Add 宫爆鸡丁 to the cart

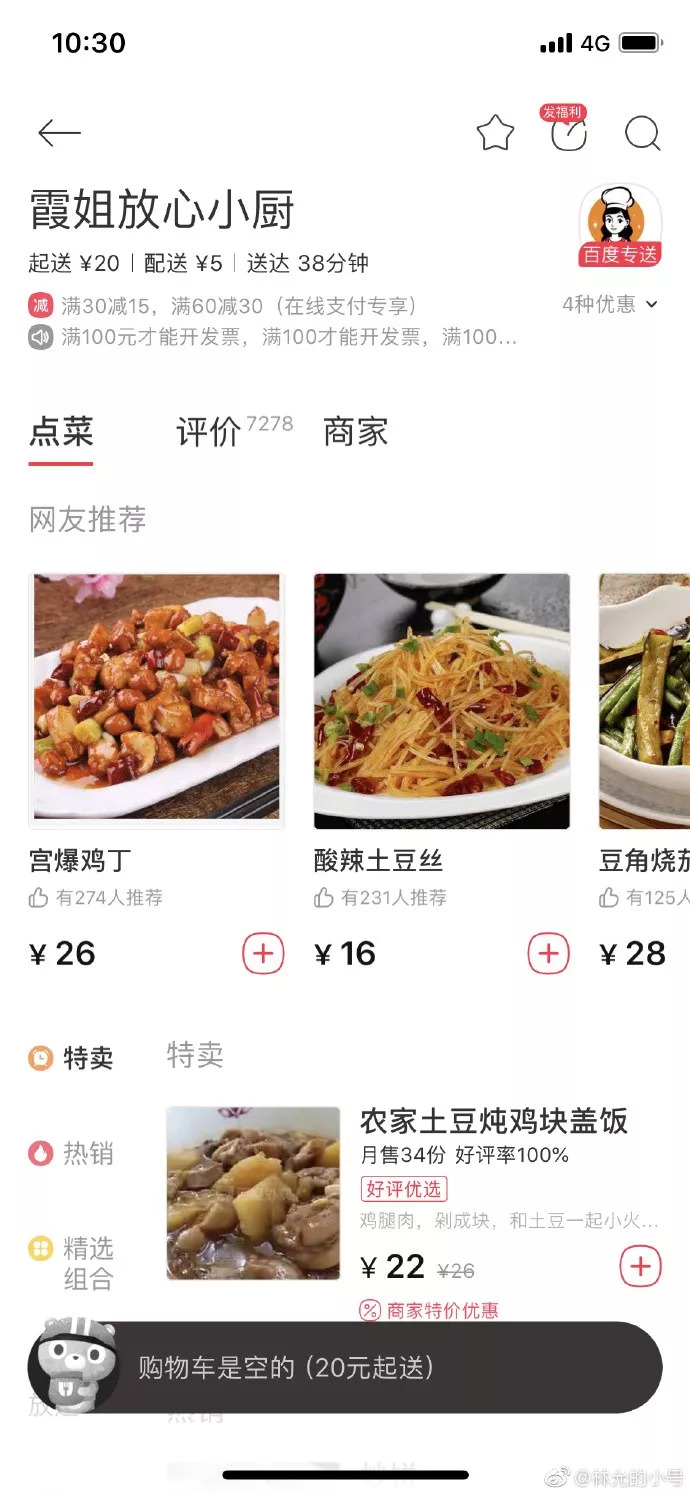[263, 954]
